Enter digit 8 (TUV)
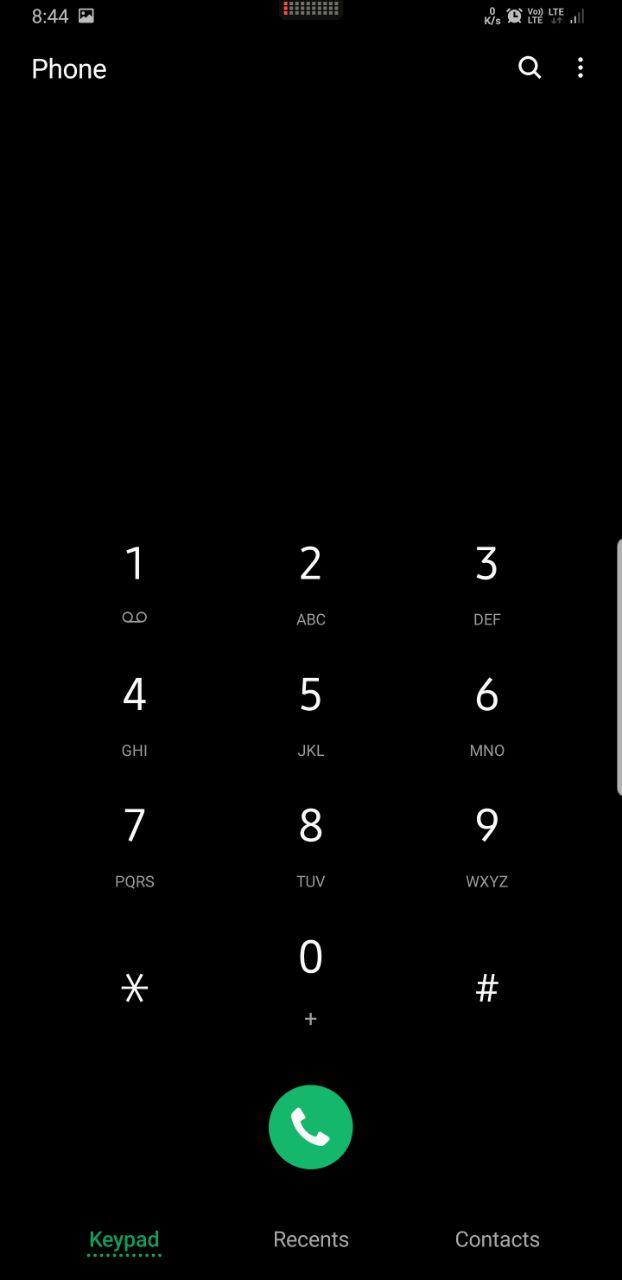622x1280 pixels. [x=310, y=844]
